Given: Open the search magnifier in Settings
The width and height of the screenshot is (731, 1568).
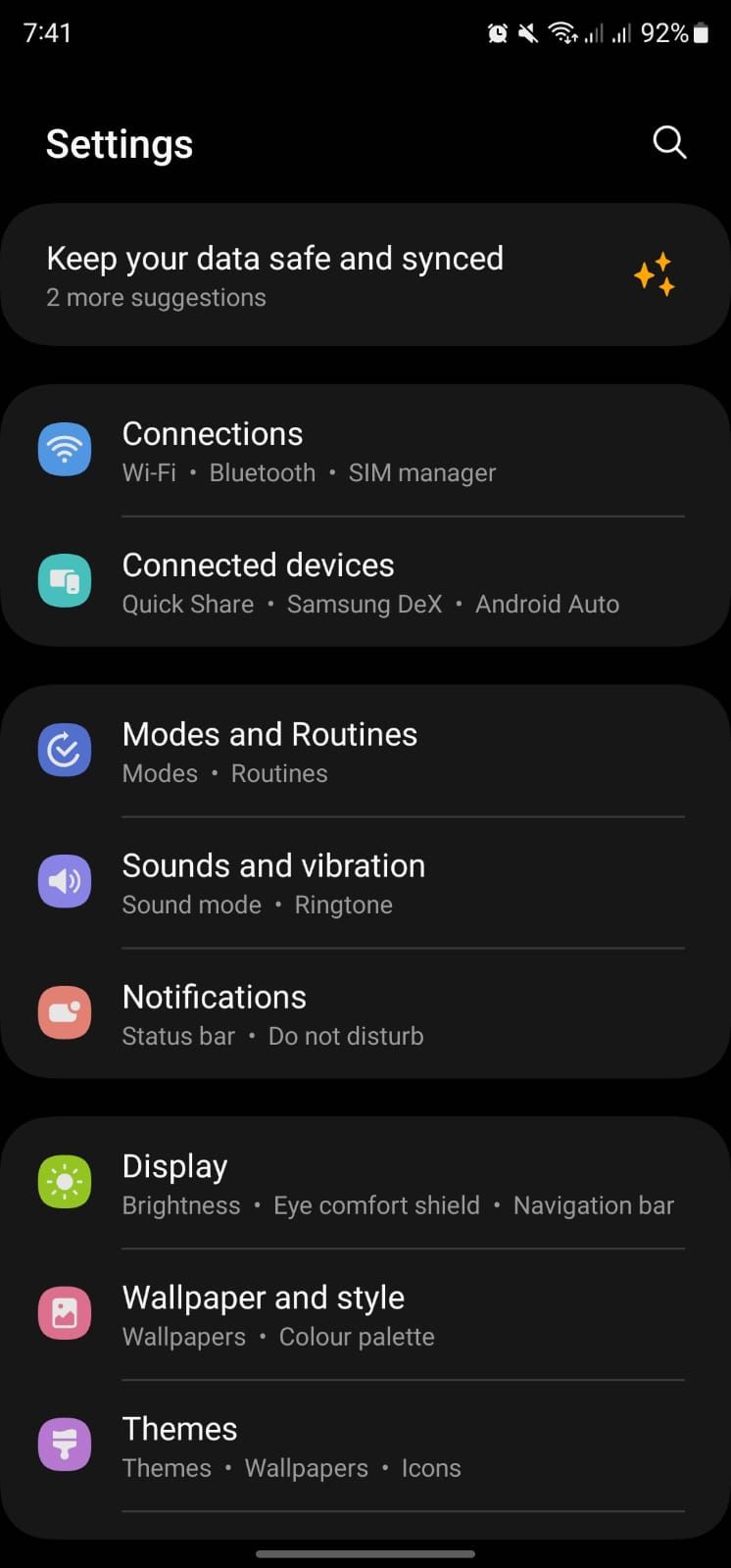Looking at the screenshot, I should [x=669, y=142].
